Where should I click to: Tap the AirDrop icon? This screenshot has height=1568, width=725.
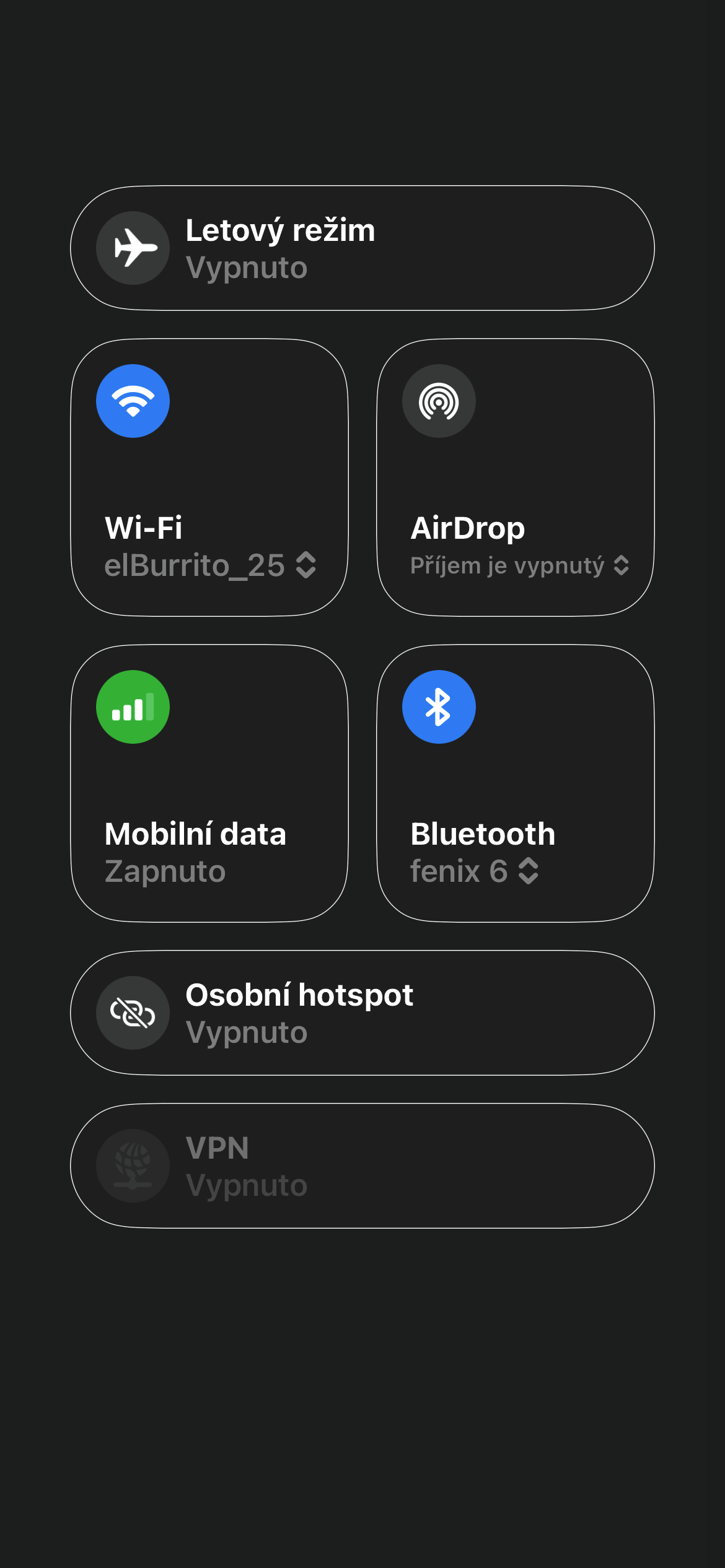pos(439,401)
